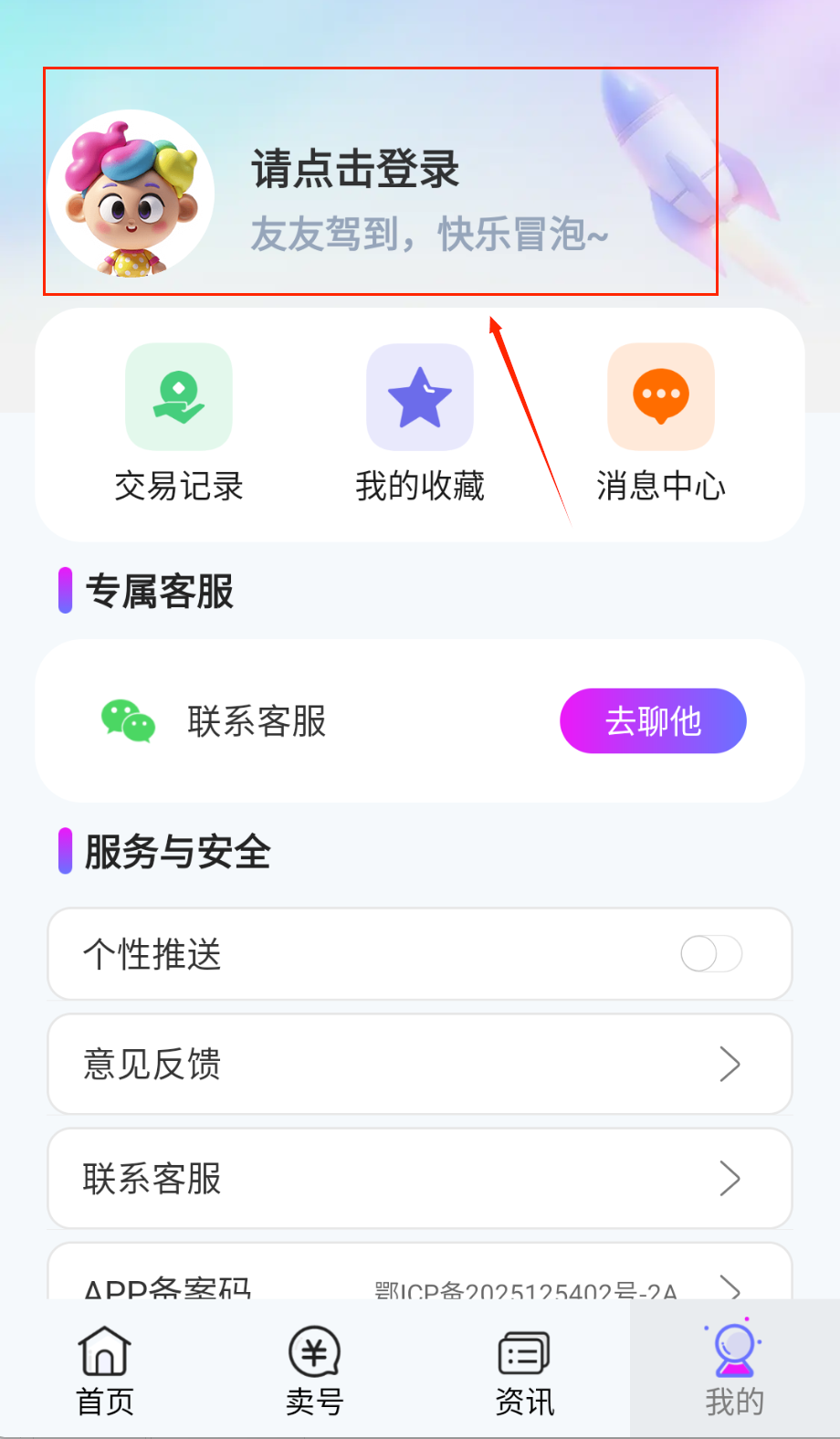
Task: Tap 请点击登录 to log in
Action: point(355,170)
